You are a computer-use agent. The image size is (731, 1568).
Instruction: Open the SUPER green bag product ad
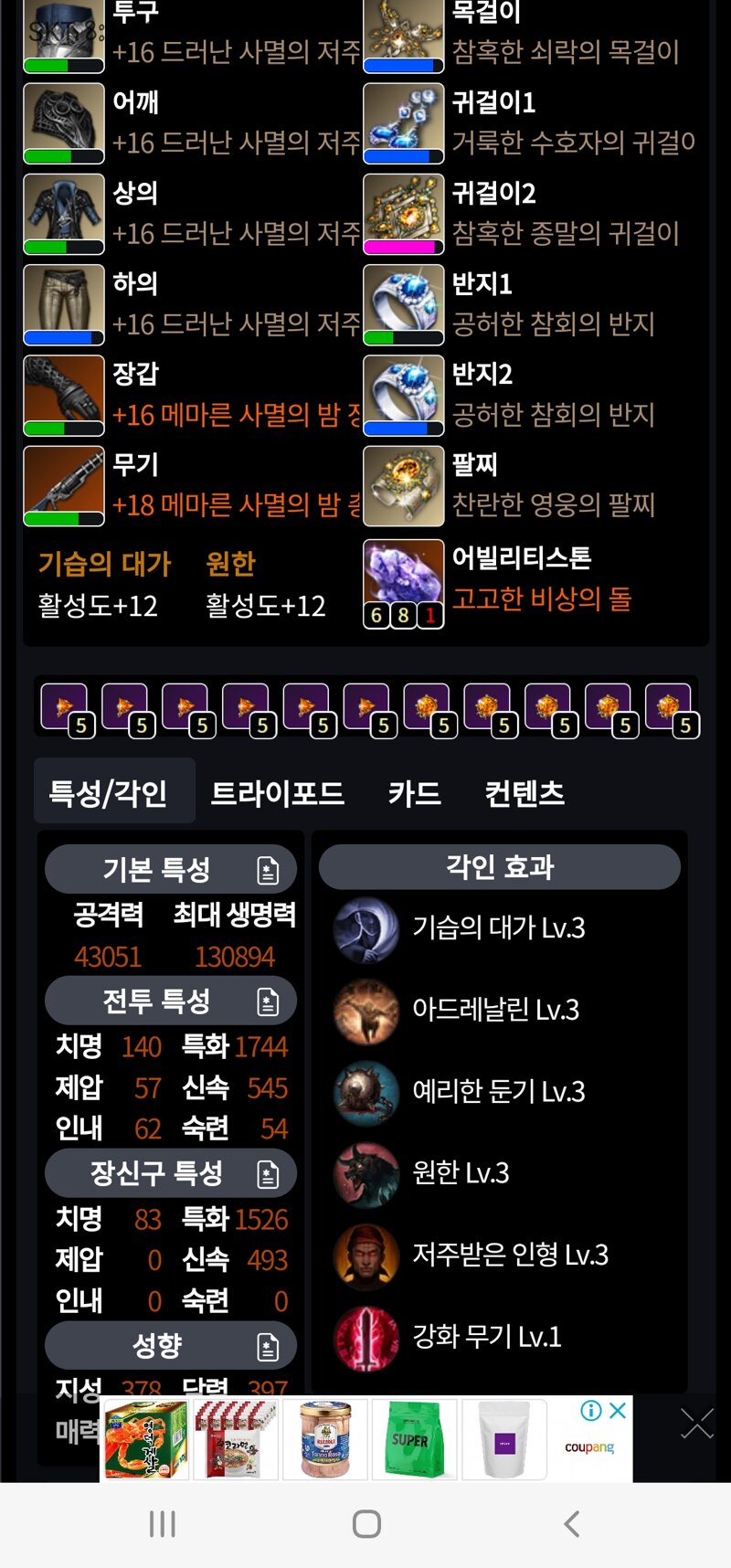414,1440
